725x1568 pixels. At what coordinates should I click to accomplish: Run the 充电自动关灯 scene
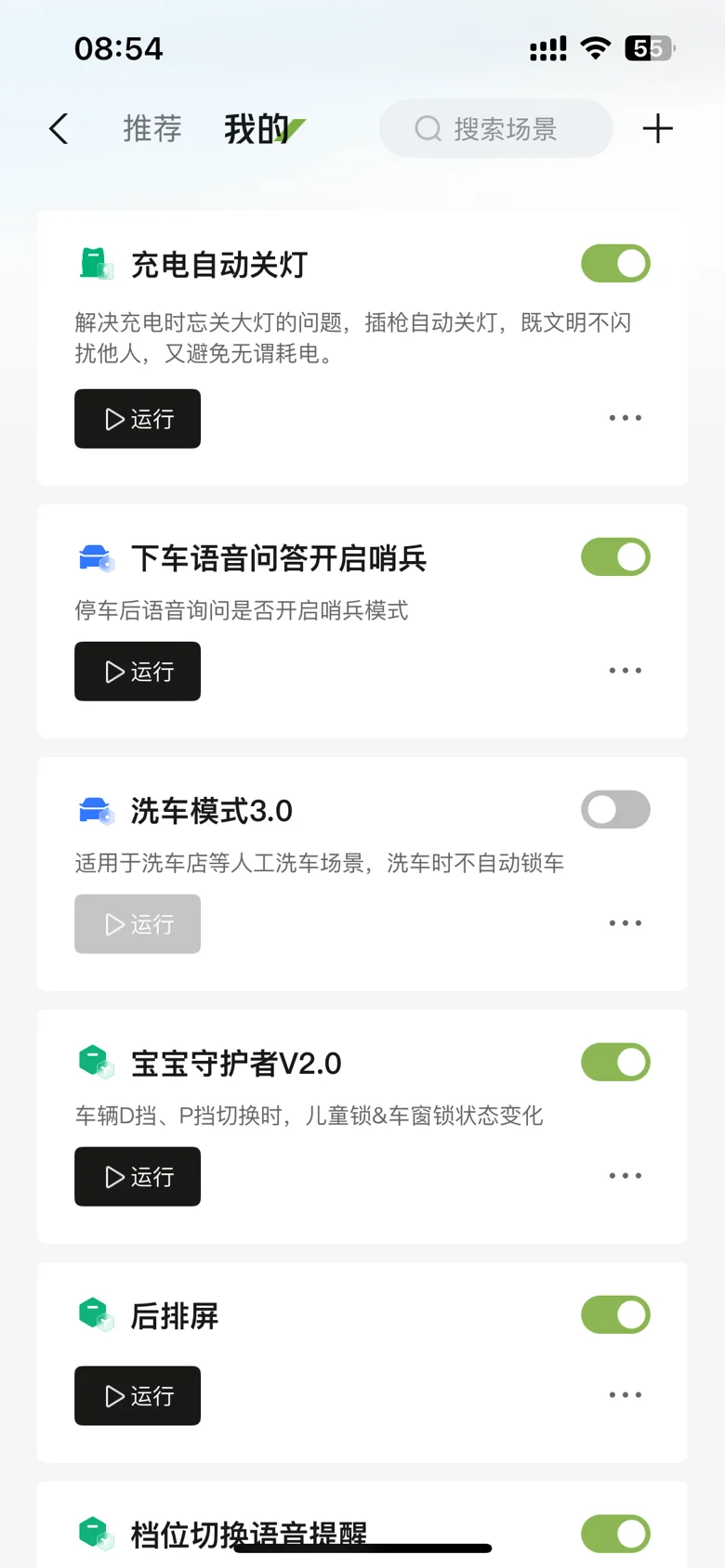click(x=138, y=419)
